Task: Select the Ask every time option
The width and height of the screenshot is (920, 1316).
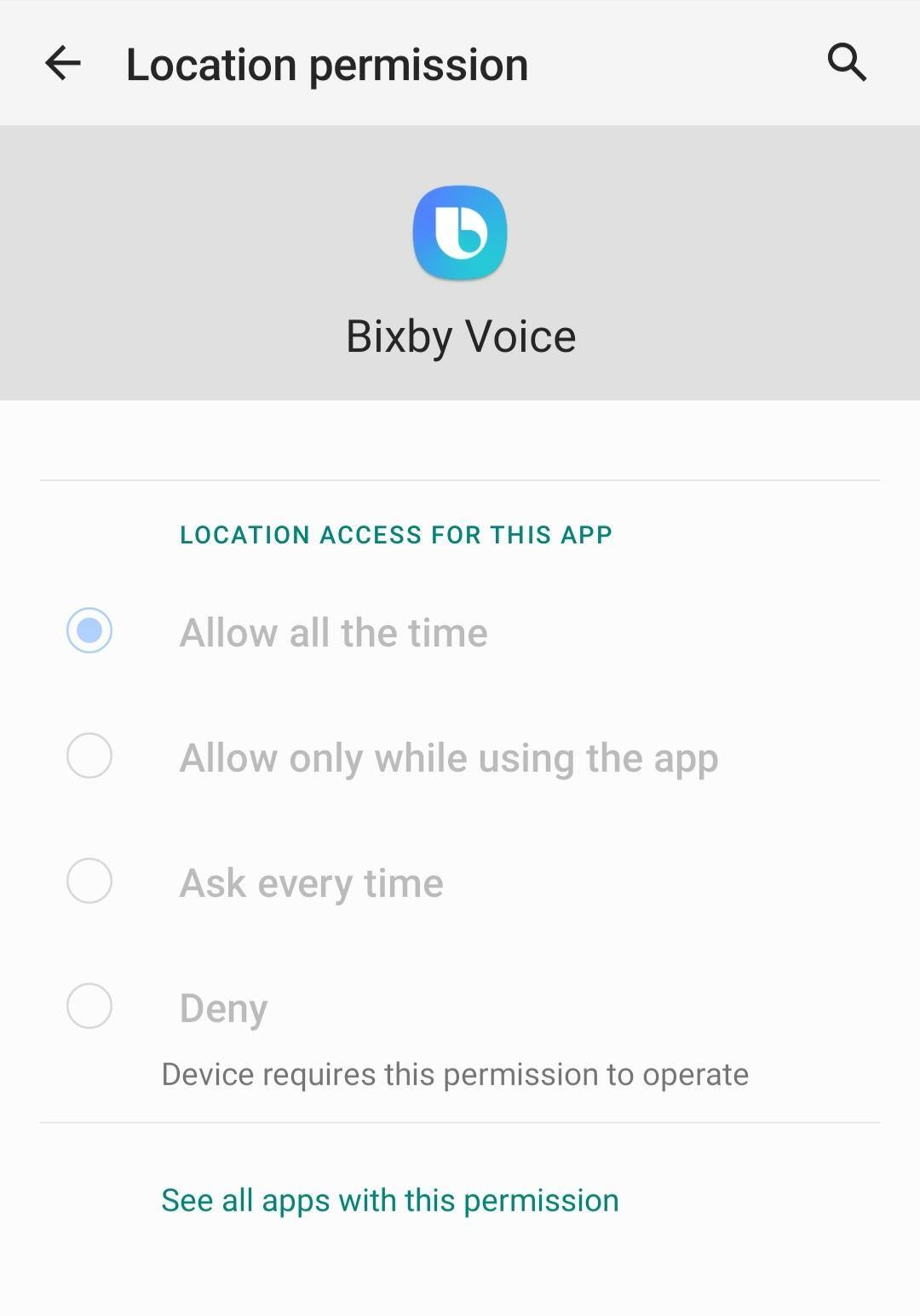Action: click(x=89, y=882)
